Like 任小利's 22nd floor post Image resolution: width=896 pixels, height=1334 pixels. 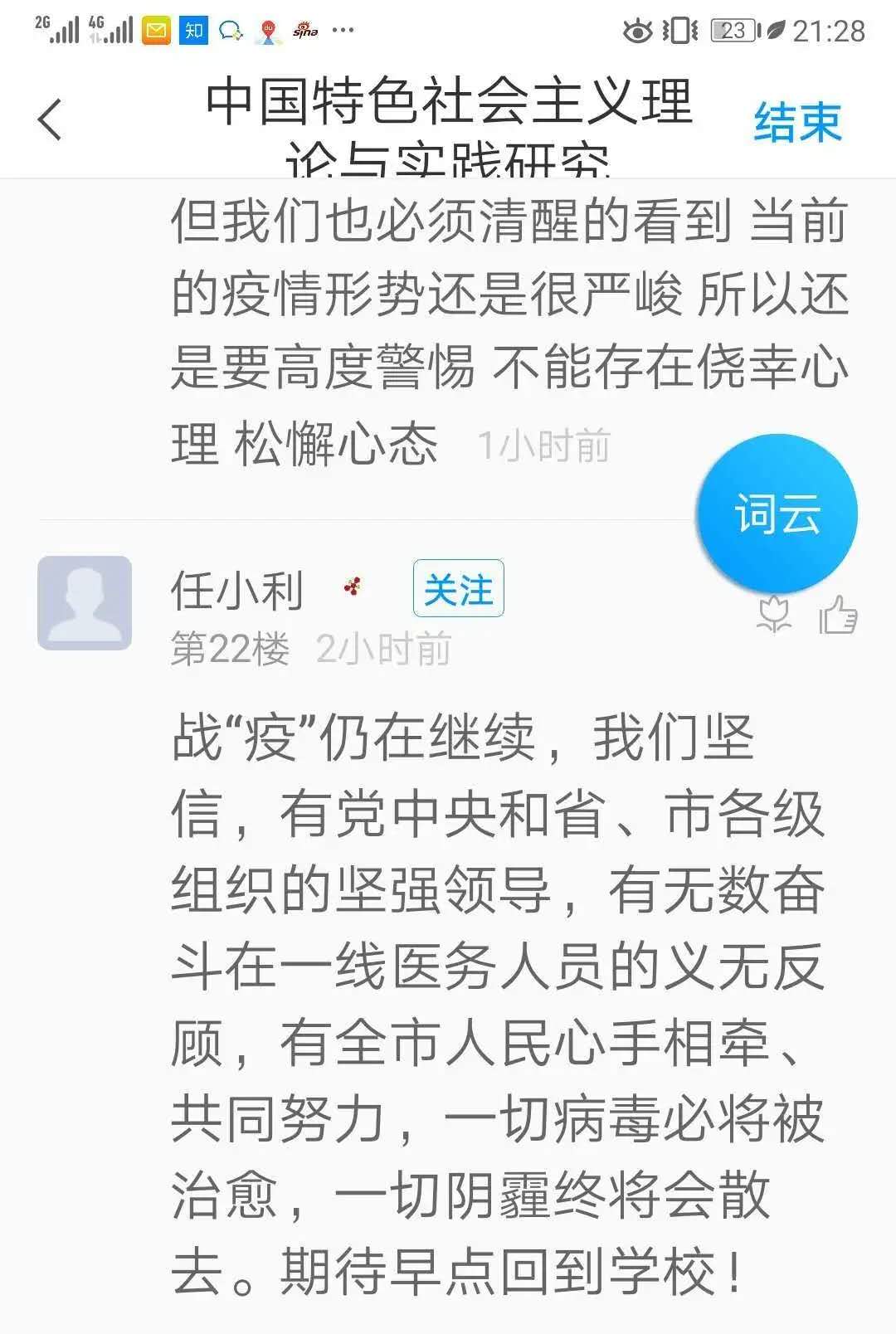coord(838,615)
